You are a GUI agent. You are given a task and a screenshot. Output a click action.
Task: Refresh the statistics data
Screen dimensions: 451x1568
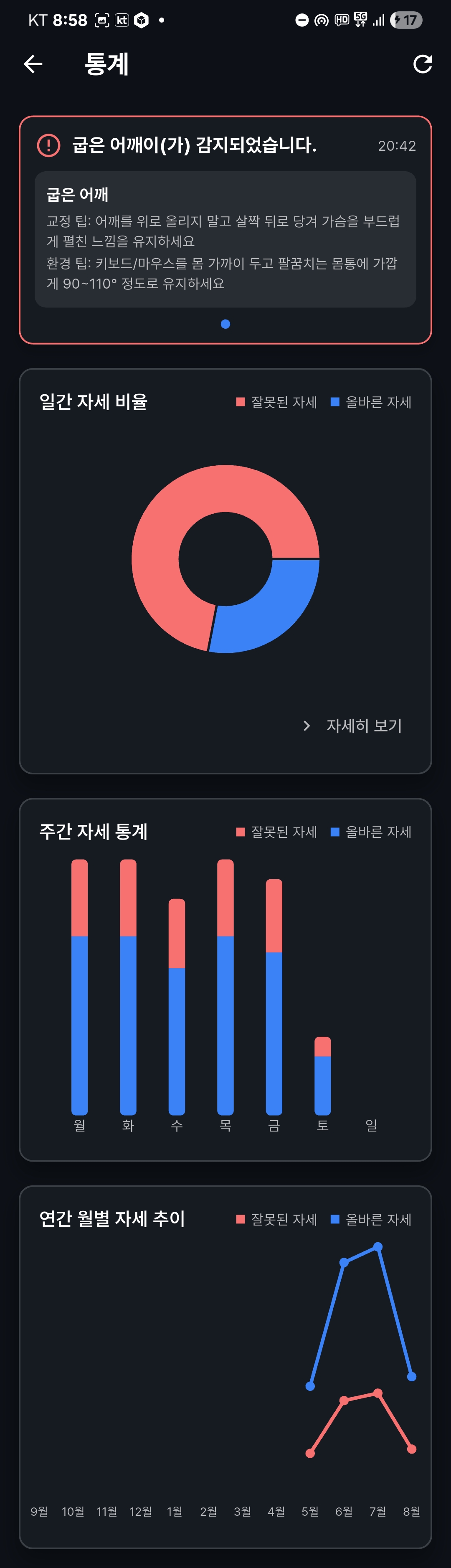(x=422, y=64)
